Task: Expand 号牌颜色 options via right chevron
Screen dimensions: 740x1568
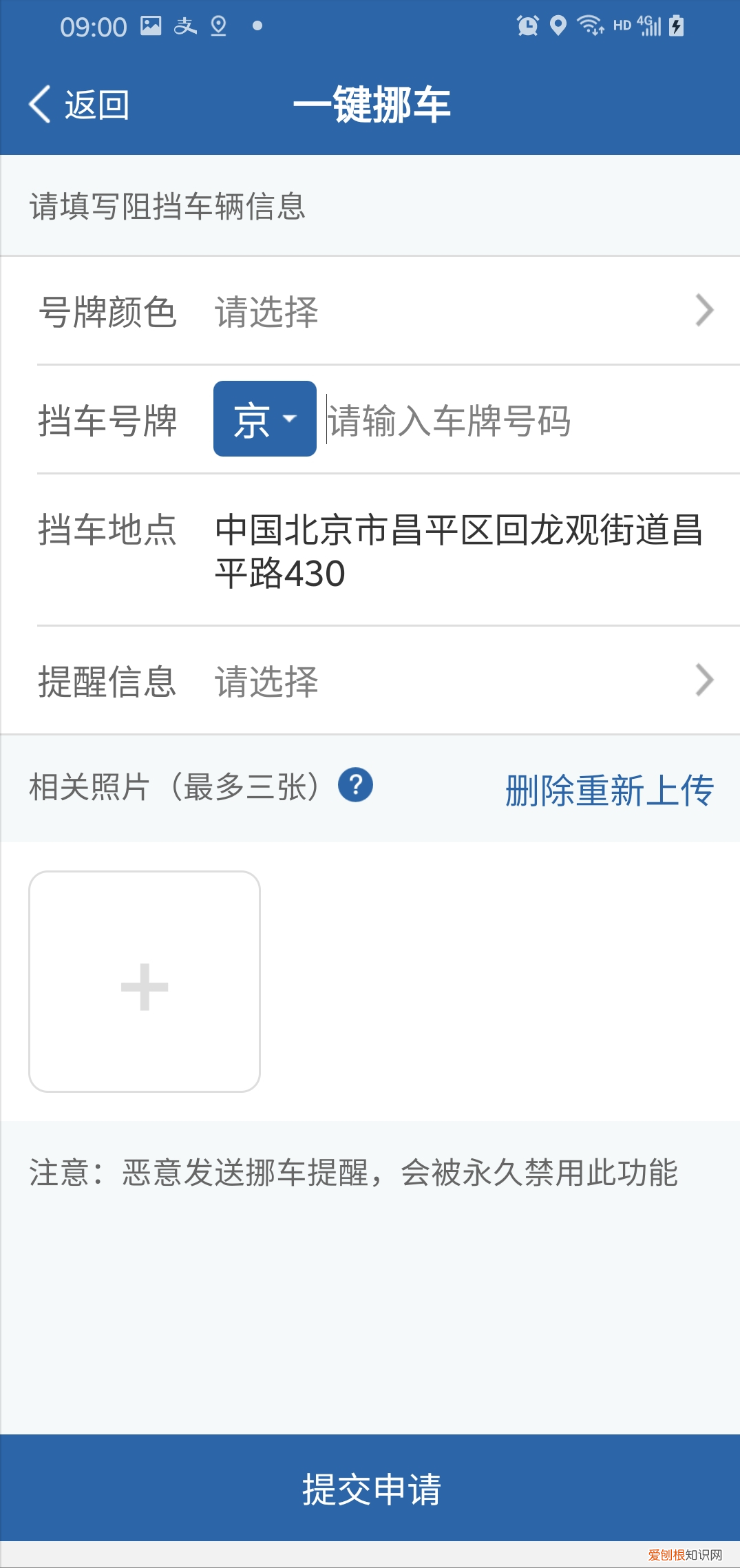Action: pos(704,311)
